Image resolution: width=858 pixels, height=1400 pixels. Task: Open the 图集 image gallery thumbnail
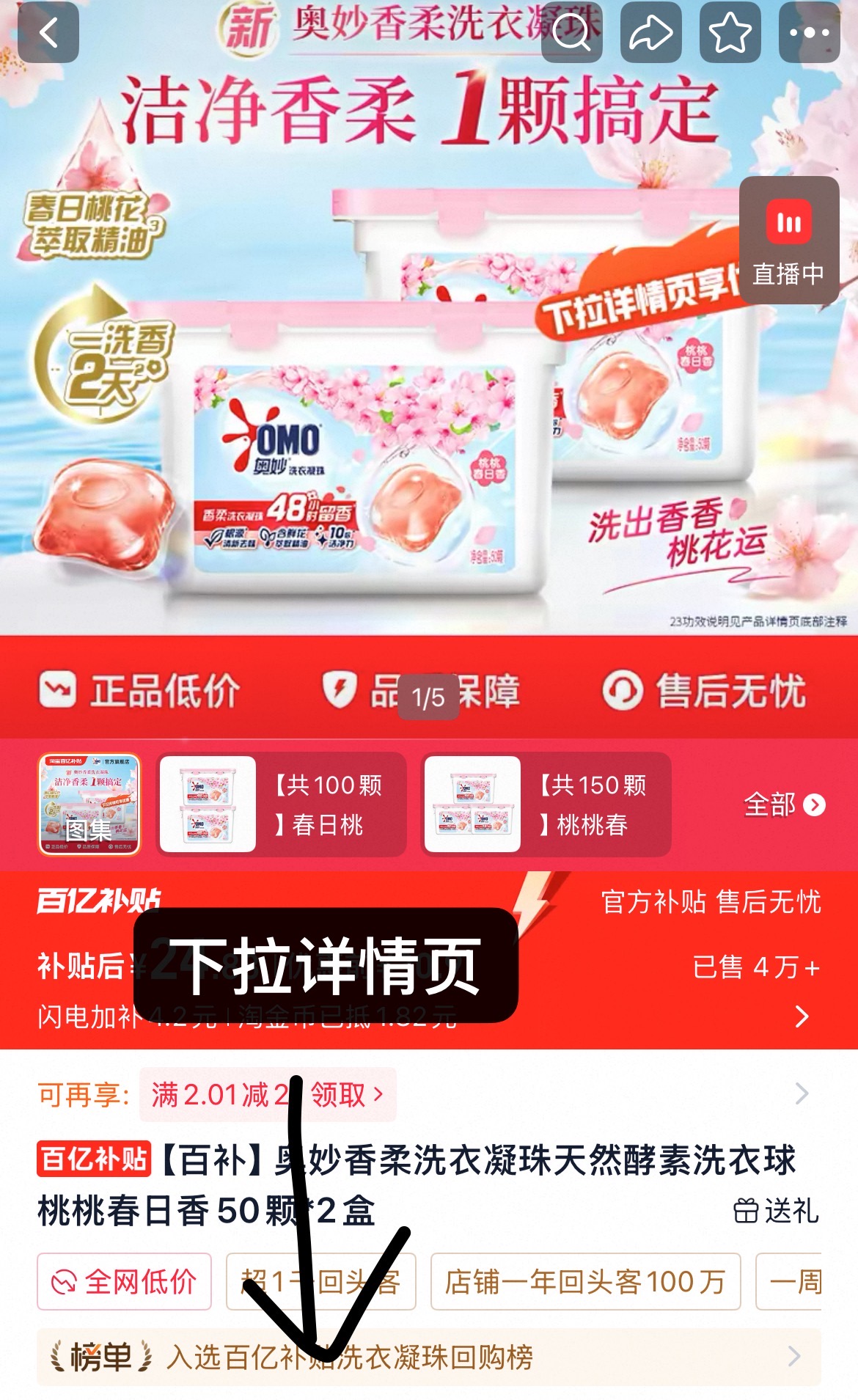coord(89,804)
